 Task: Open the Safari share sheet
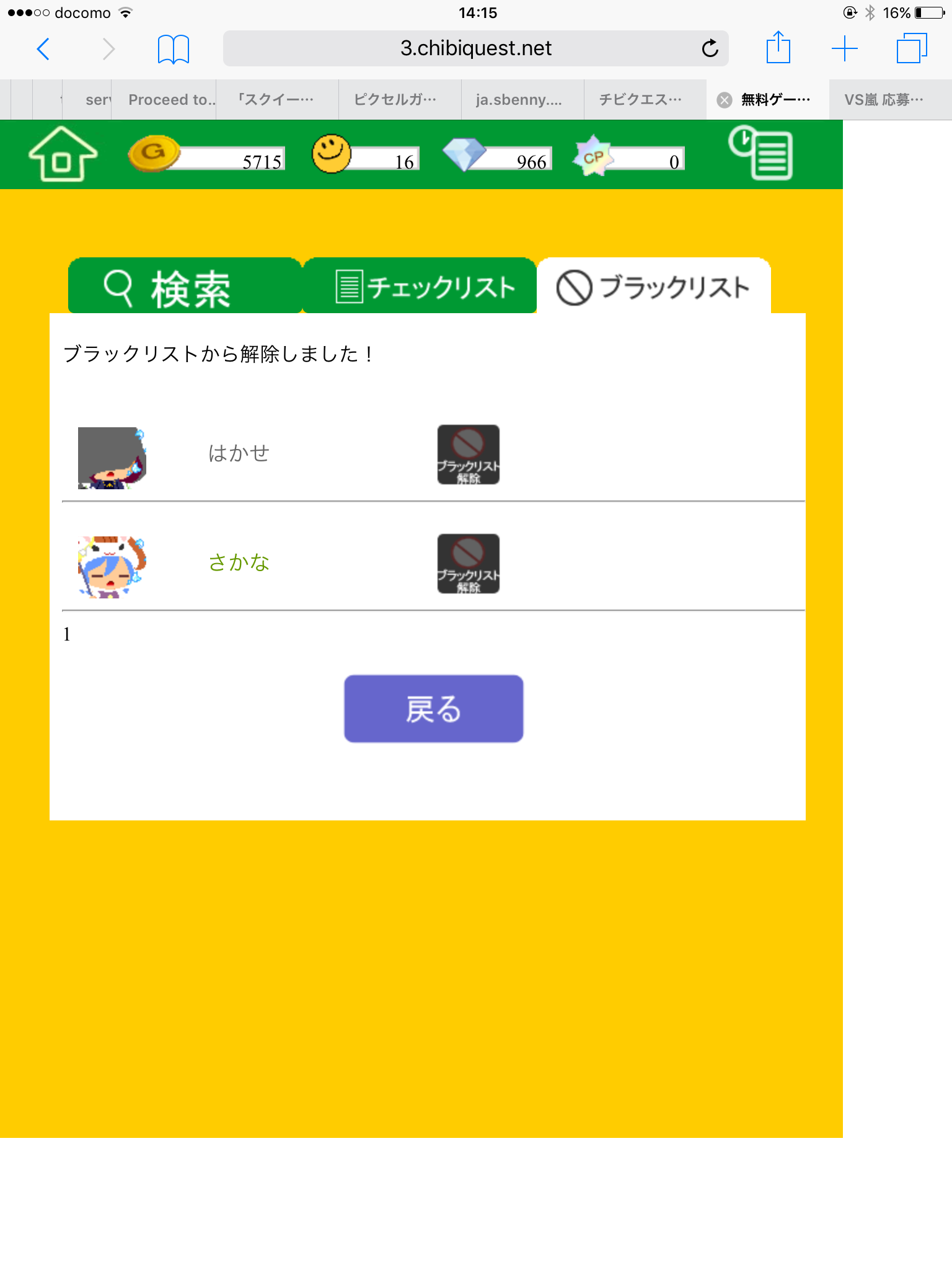pos(778,48)
